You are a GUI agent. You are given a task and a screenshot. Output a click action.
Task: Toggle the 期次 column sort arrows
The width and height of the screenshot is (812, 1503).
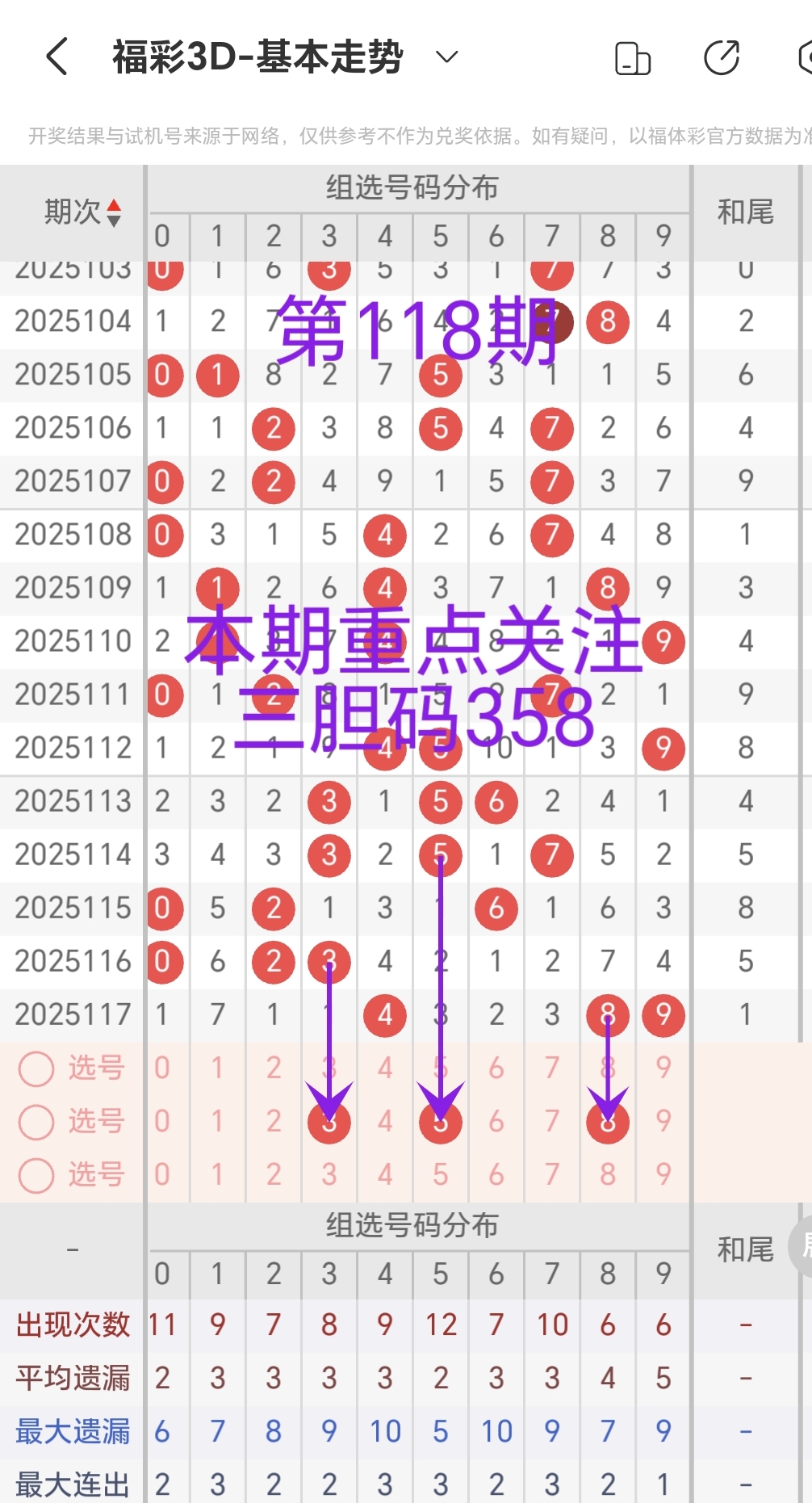pos(115,213)
